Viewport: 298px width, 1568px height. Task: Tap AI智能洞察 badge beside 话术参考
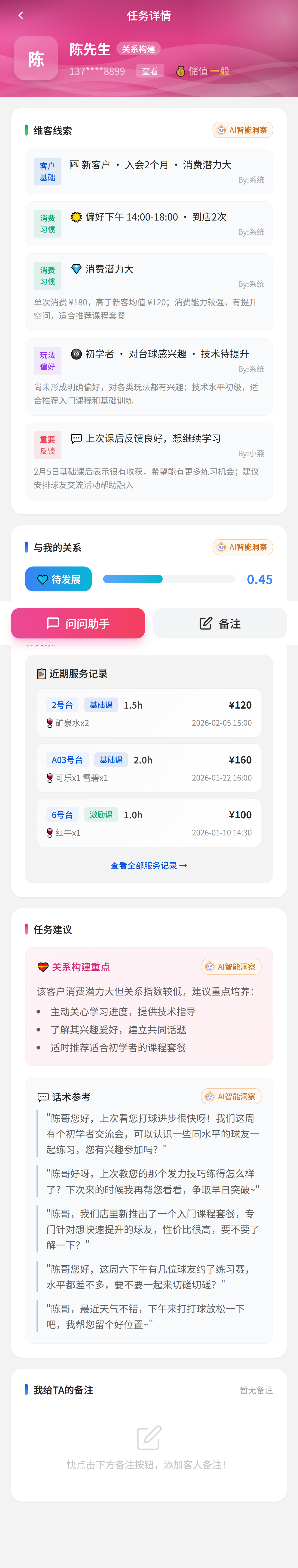[x=231, y=1096]
